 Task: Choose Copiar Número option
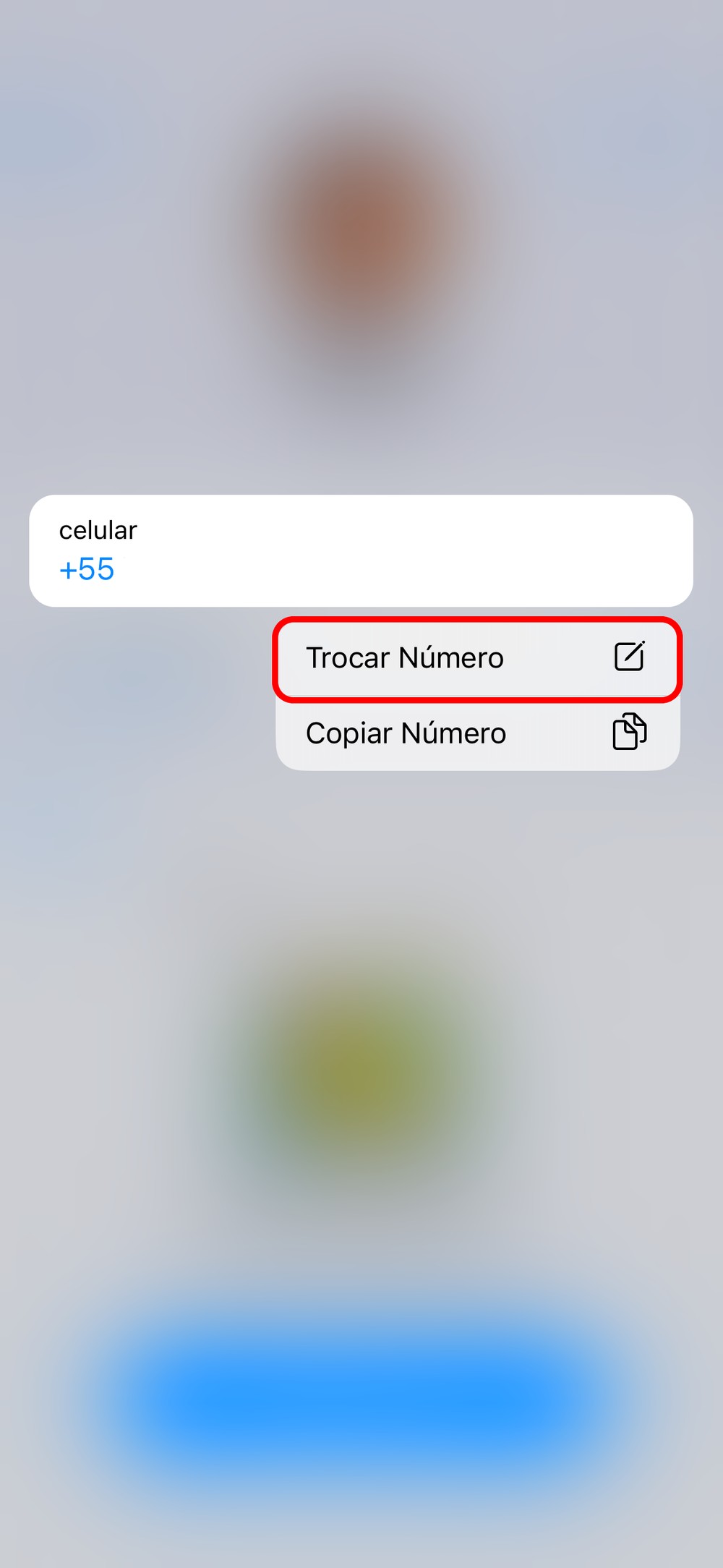[477, 733]
